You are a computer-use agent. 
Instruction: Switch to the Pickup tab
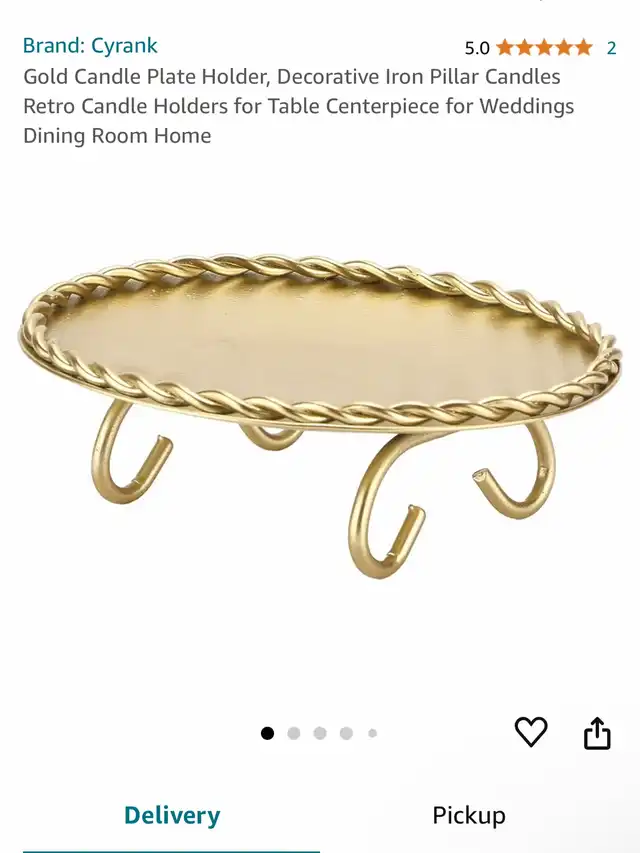[x=468, y=815]
